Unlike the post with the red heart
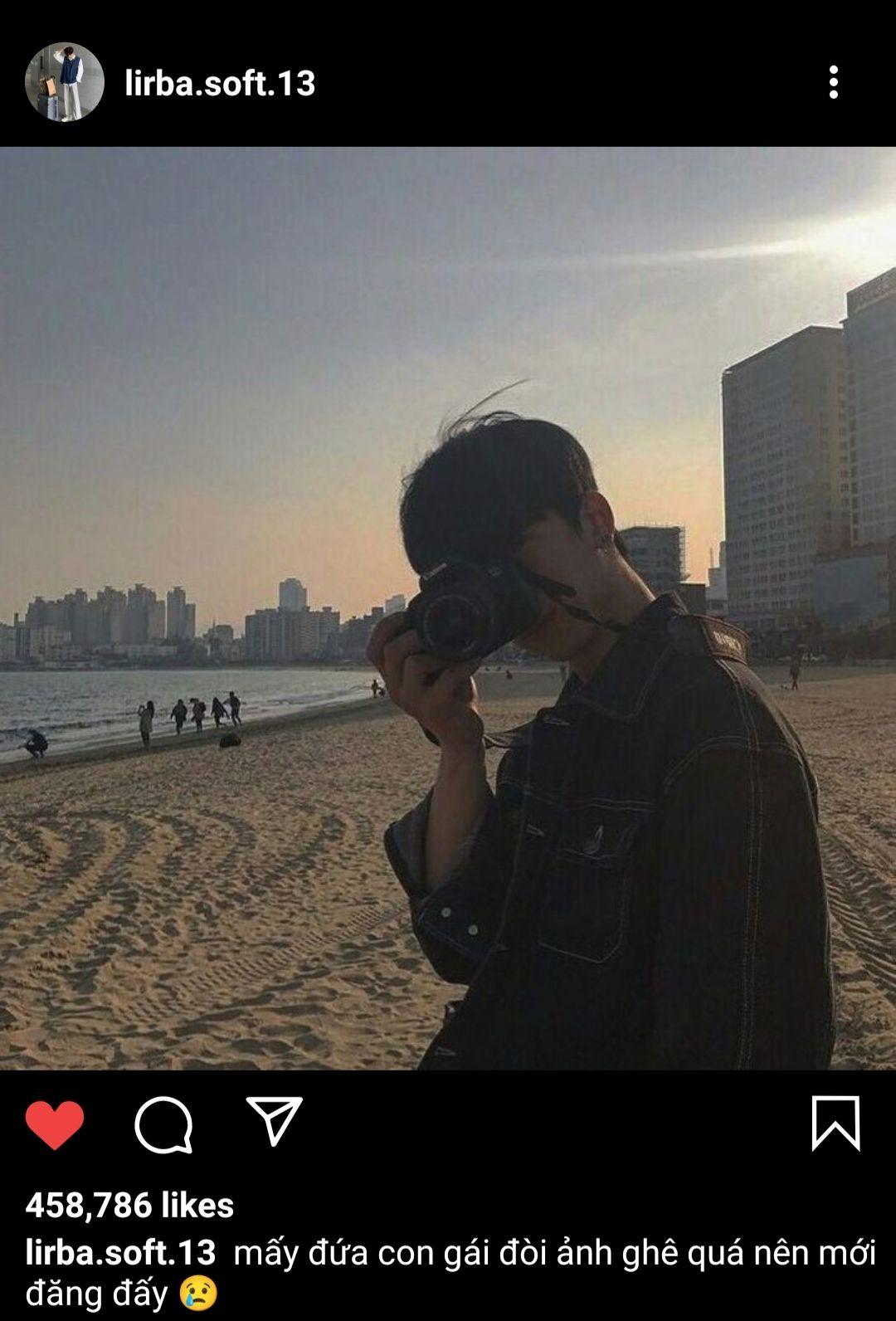Viewport: 896px width, 1321px height. [55, 1124]
